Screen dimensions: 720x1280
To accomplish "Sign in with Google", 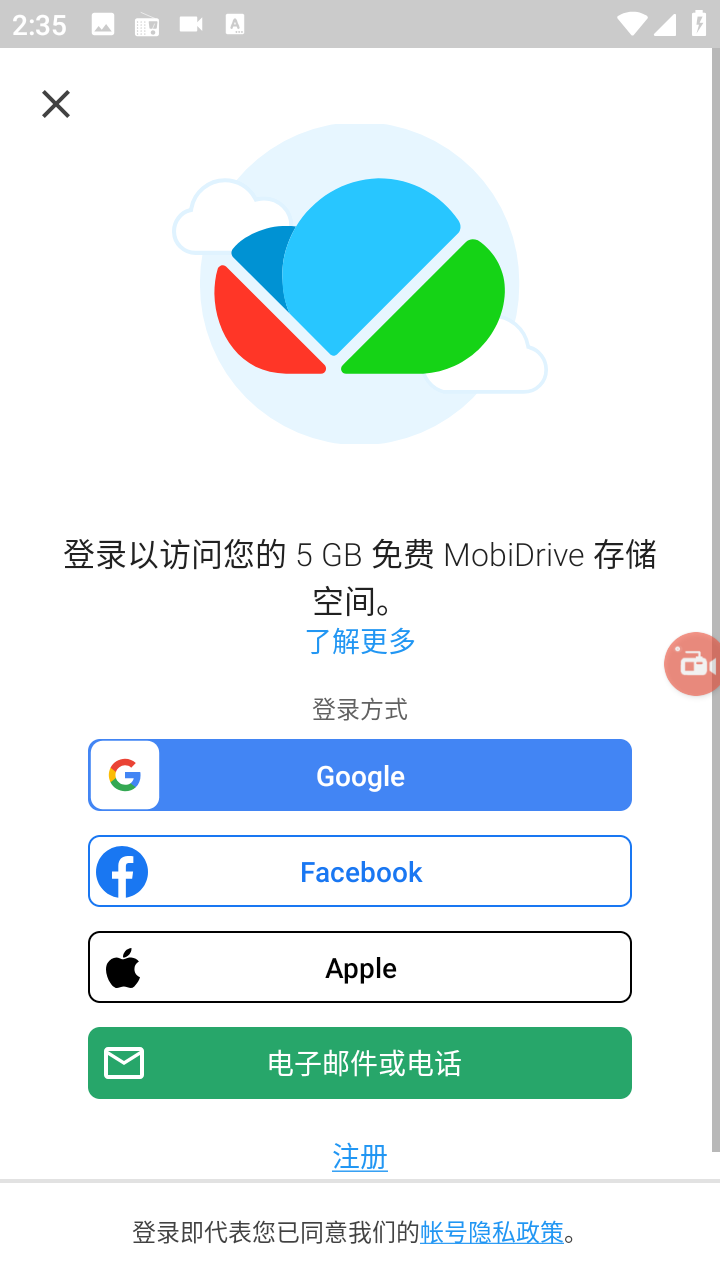I will (360, 775).
